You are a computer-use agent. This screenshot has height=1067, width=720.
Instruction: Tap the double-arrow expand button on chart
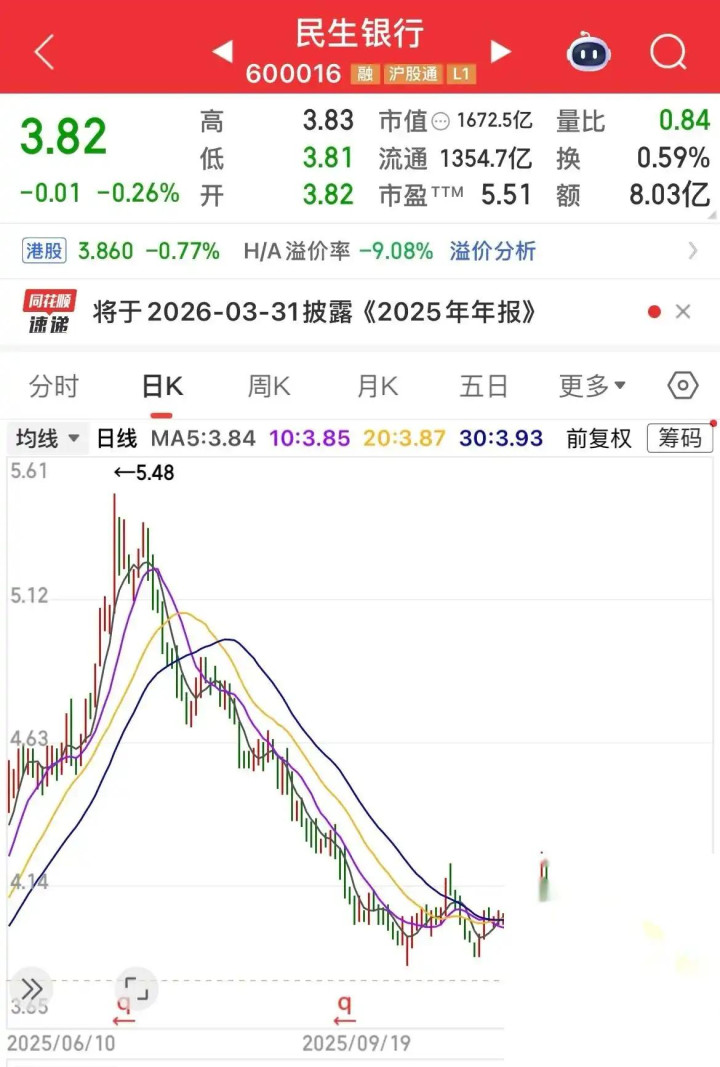tap(31, 988)
